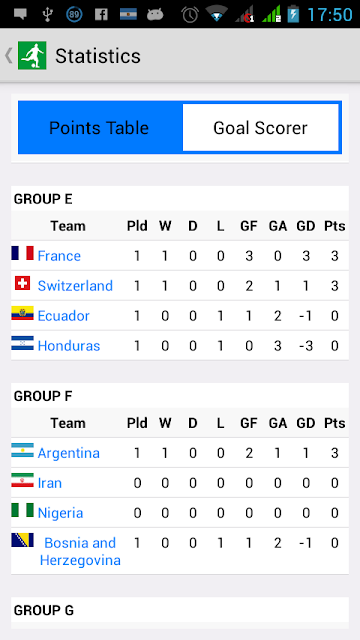The image size is (360, 640).
Task: Open Switzerland team details
Action: click(75, 286)
